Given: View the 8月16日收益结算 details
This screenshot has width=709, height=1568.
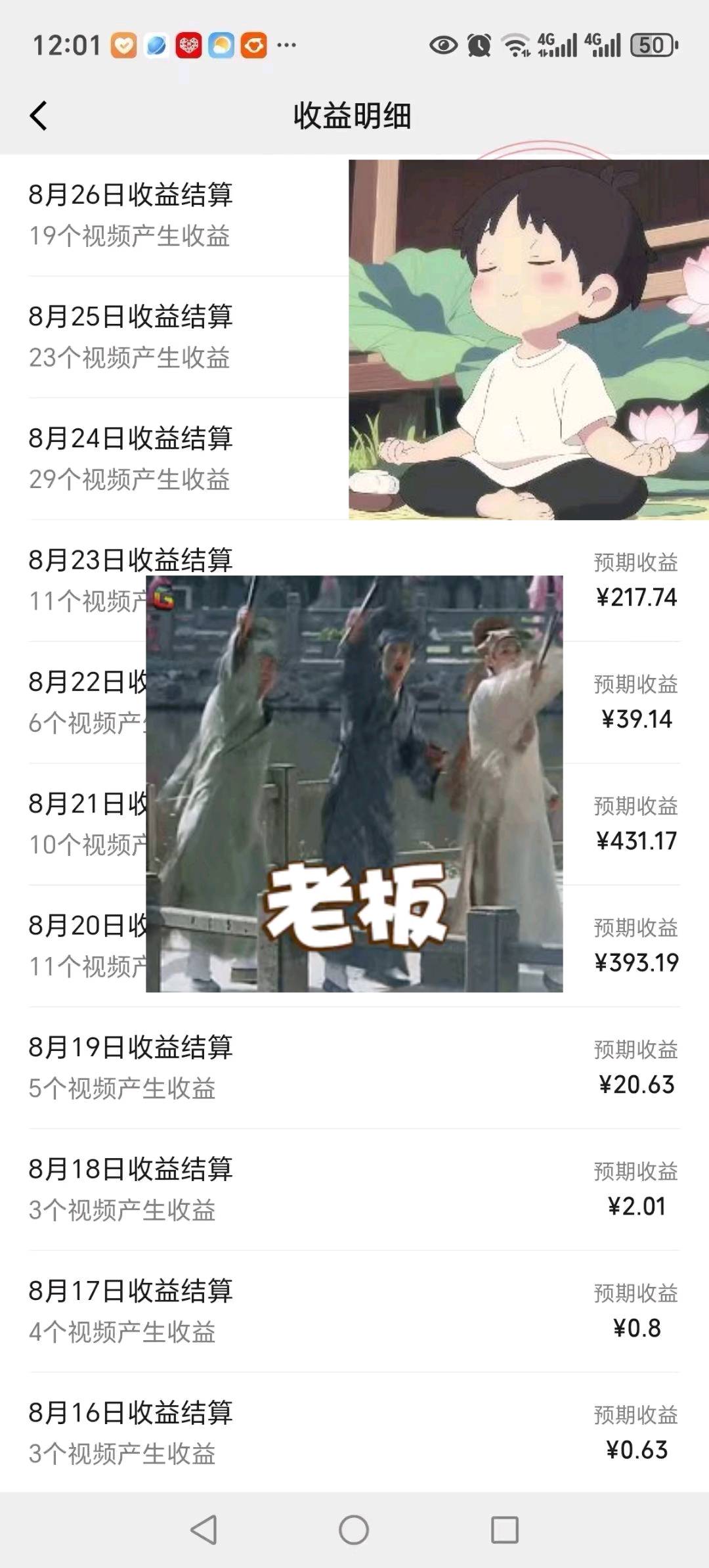Looking at the screenshot, I should (354, 1432).
